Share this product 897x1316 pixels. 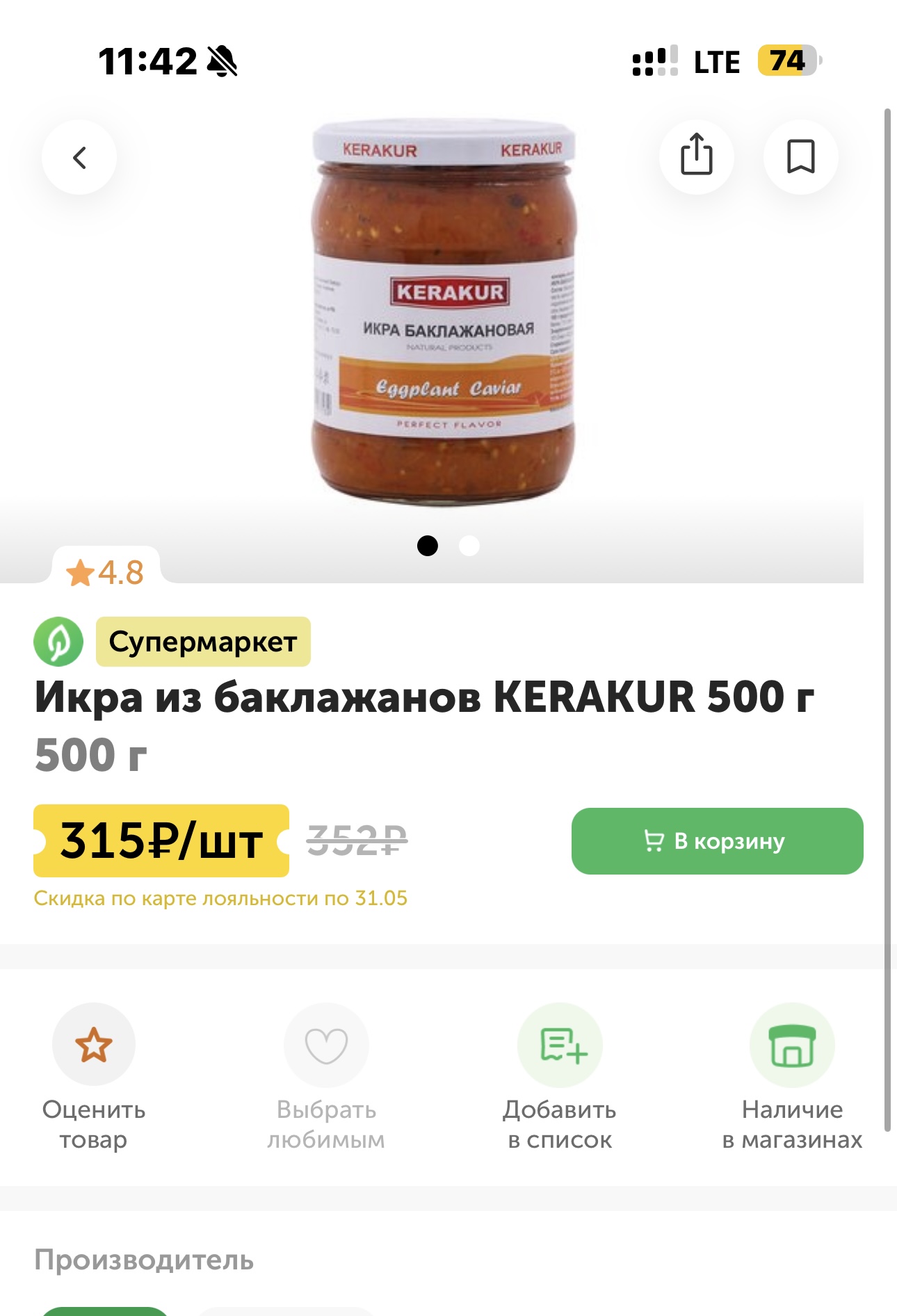pos(696,156)
